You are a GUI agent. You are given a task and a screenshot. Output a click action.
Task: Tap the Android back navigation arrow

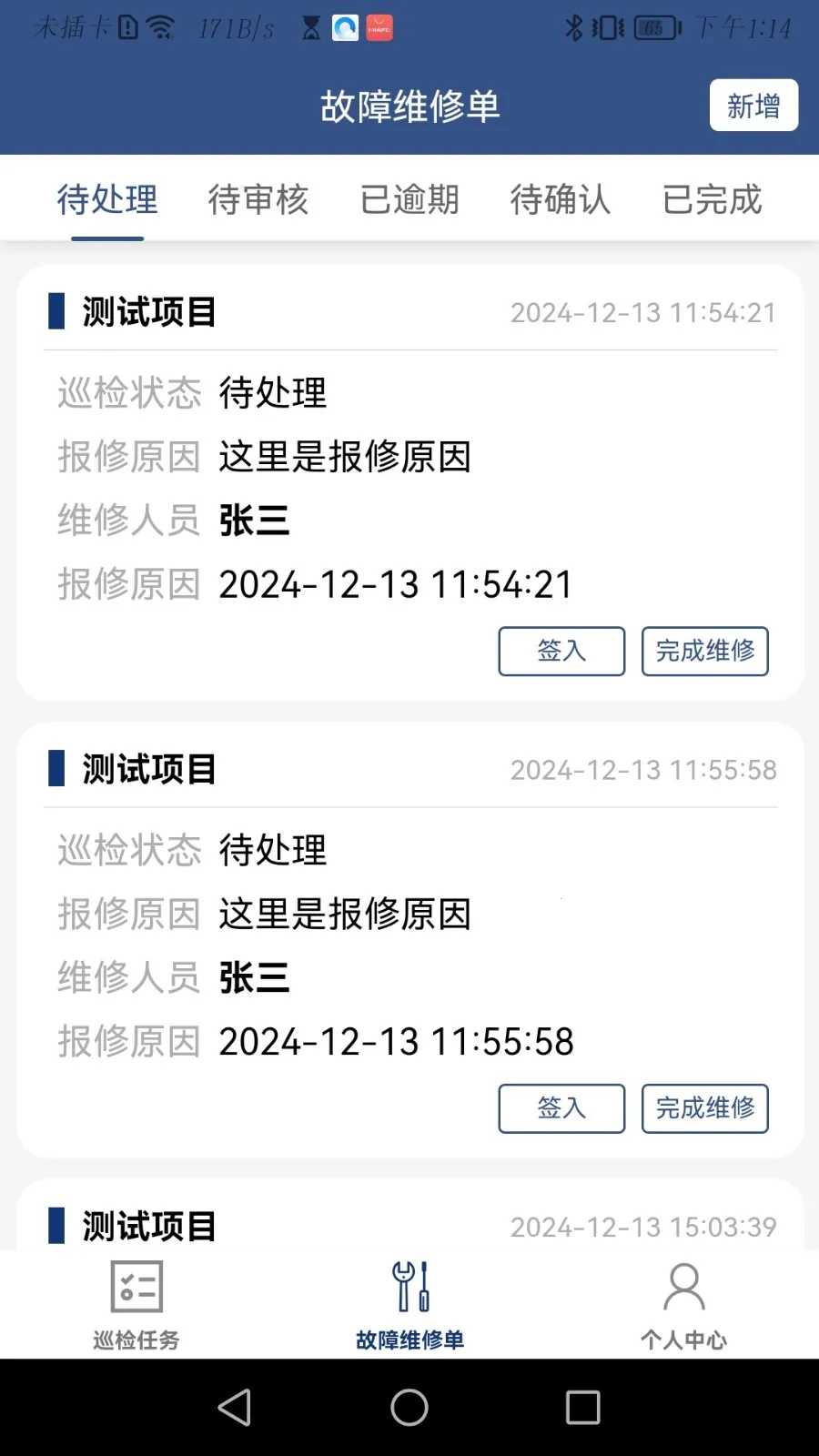tap(235, 1406)
